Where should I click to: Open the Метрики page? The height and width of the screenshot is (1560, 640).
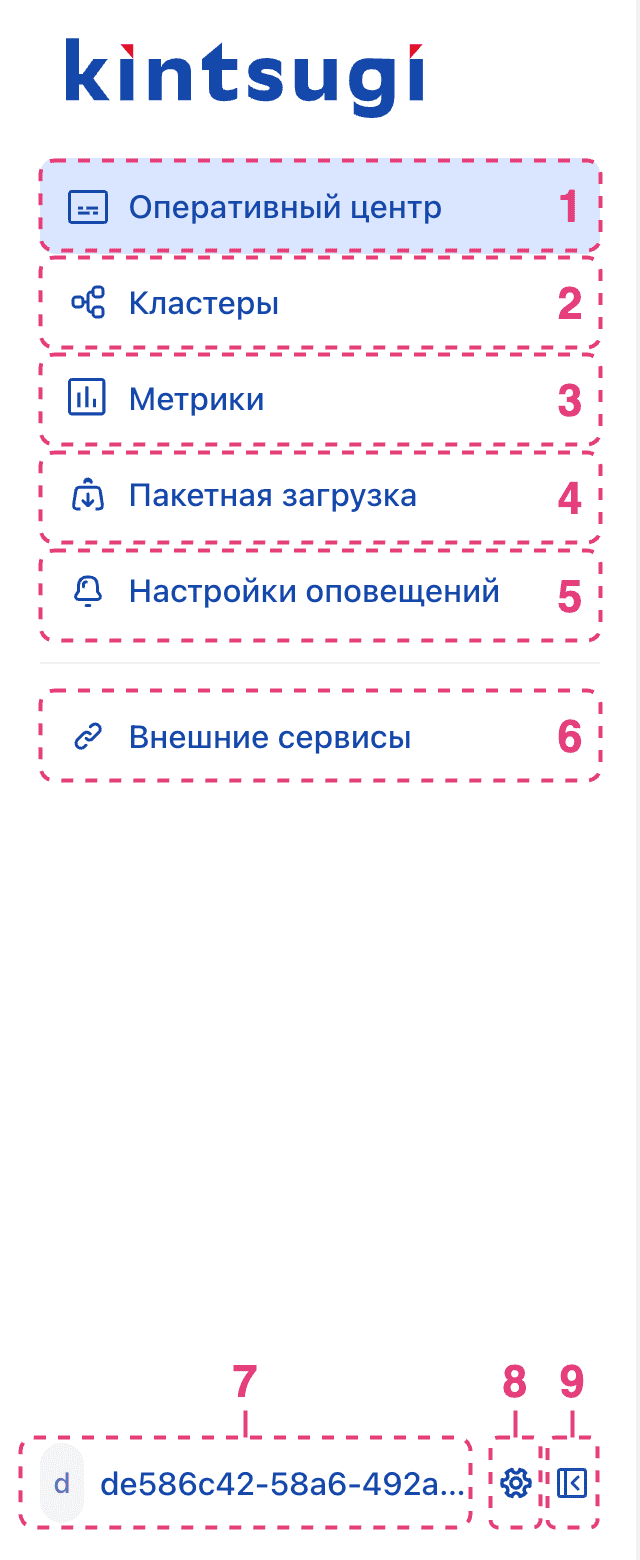pos(197,399)
